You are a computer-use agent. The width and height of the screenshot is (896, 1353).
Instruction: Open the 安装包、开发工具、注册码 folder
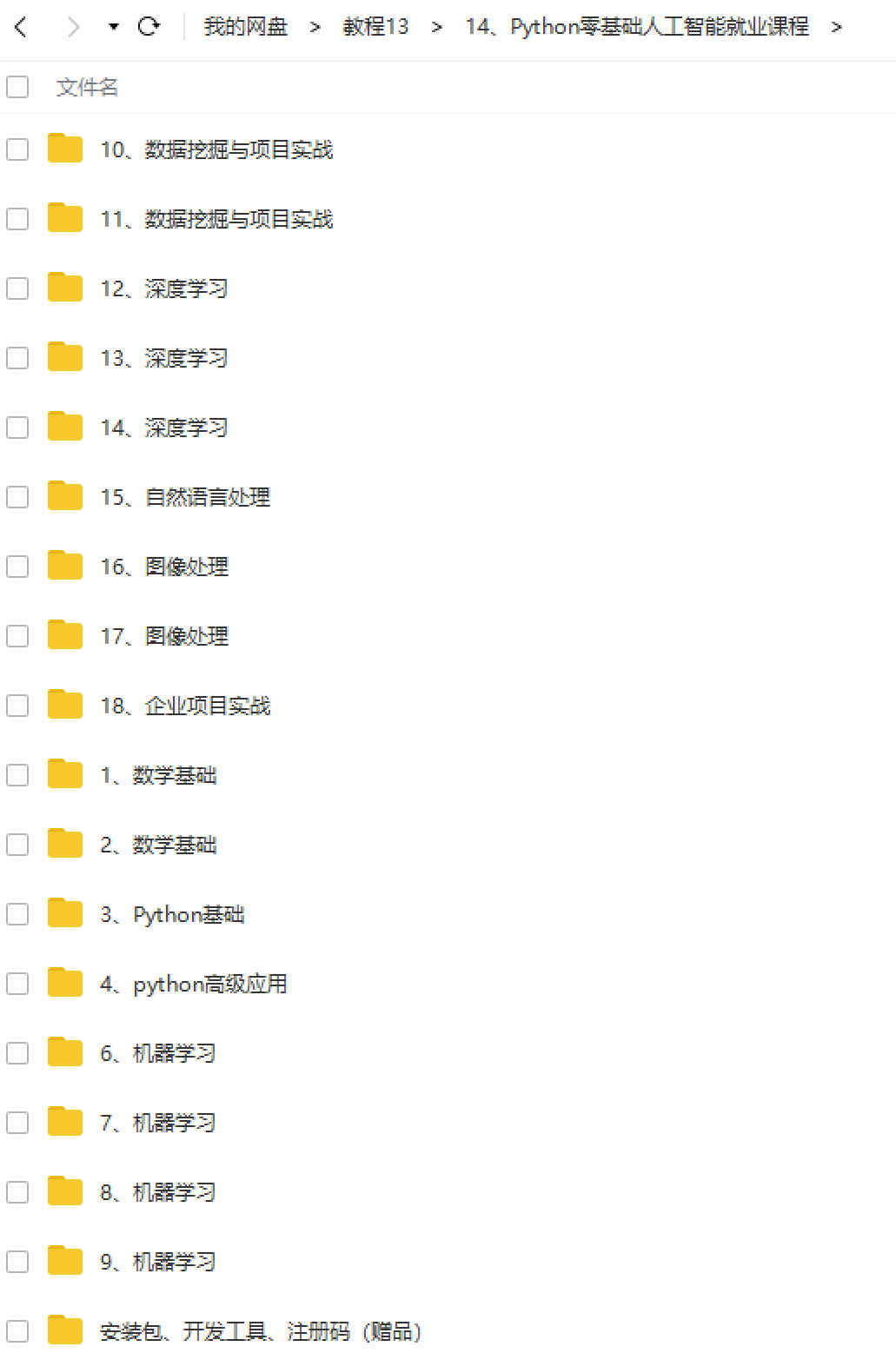click(261, 1331)
